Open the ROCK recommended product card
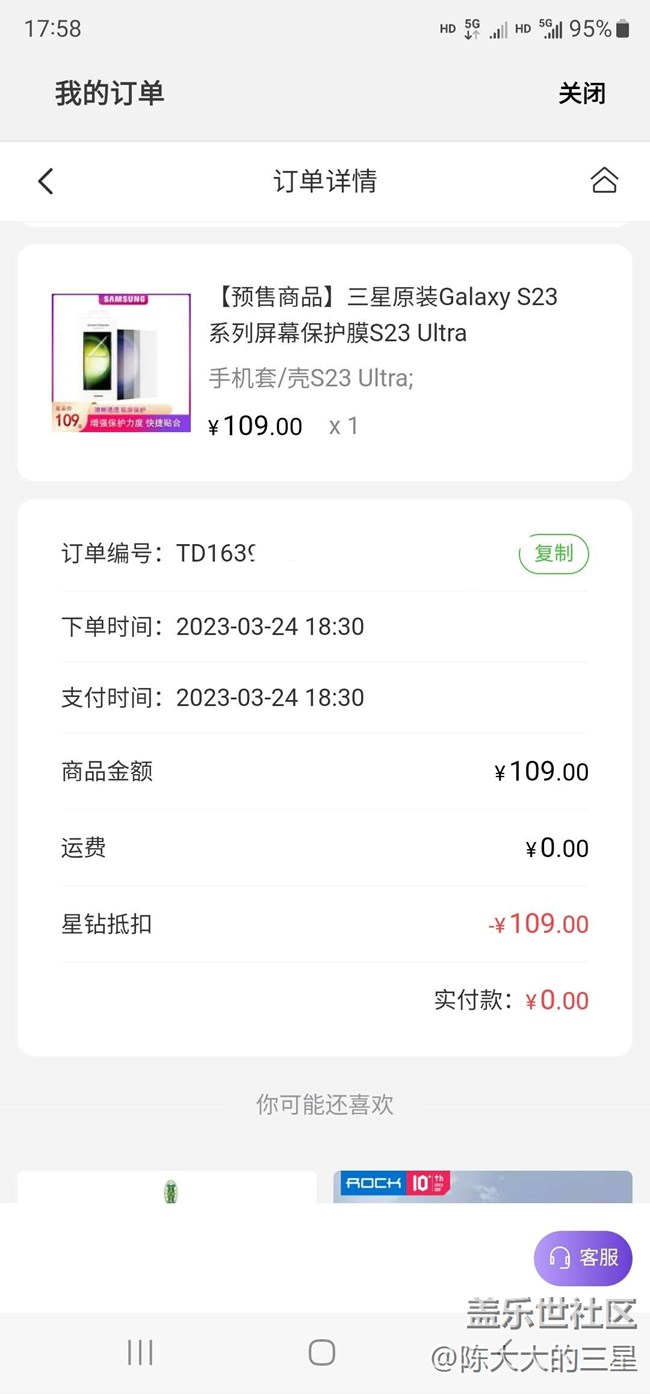The height and width of the screenshot is (1394, 650). (482, 1186)
